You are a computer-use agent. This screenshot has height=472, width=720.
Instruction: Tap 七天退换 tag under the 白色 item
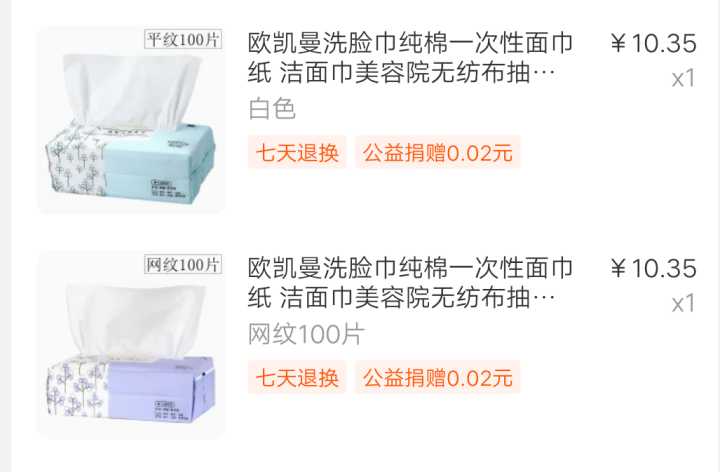(297, 153)
